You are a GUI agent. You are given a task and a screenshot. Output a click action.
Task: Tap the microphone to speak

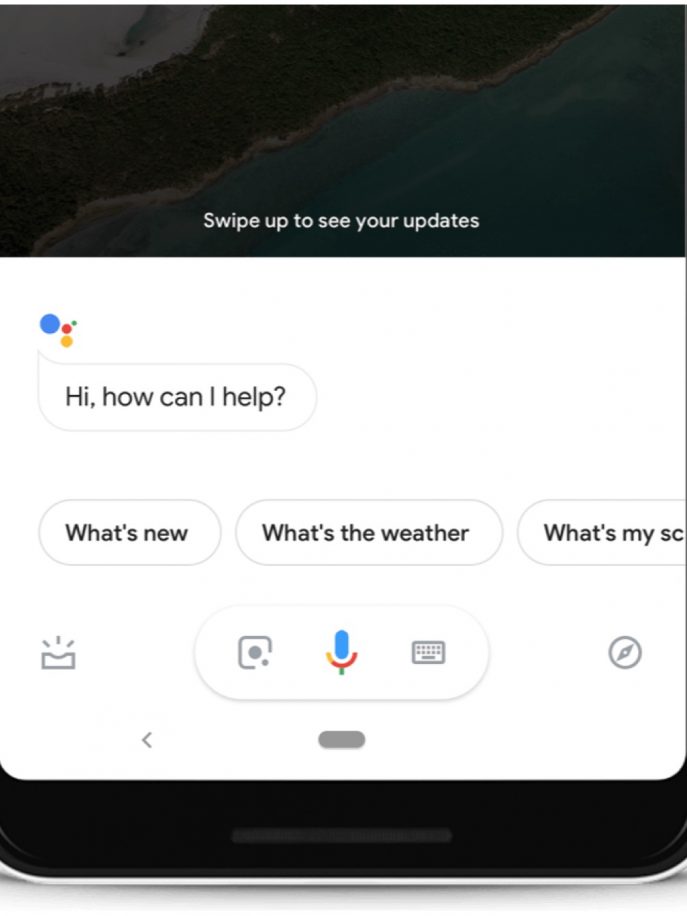(x=341, y=652)
